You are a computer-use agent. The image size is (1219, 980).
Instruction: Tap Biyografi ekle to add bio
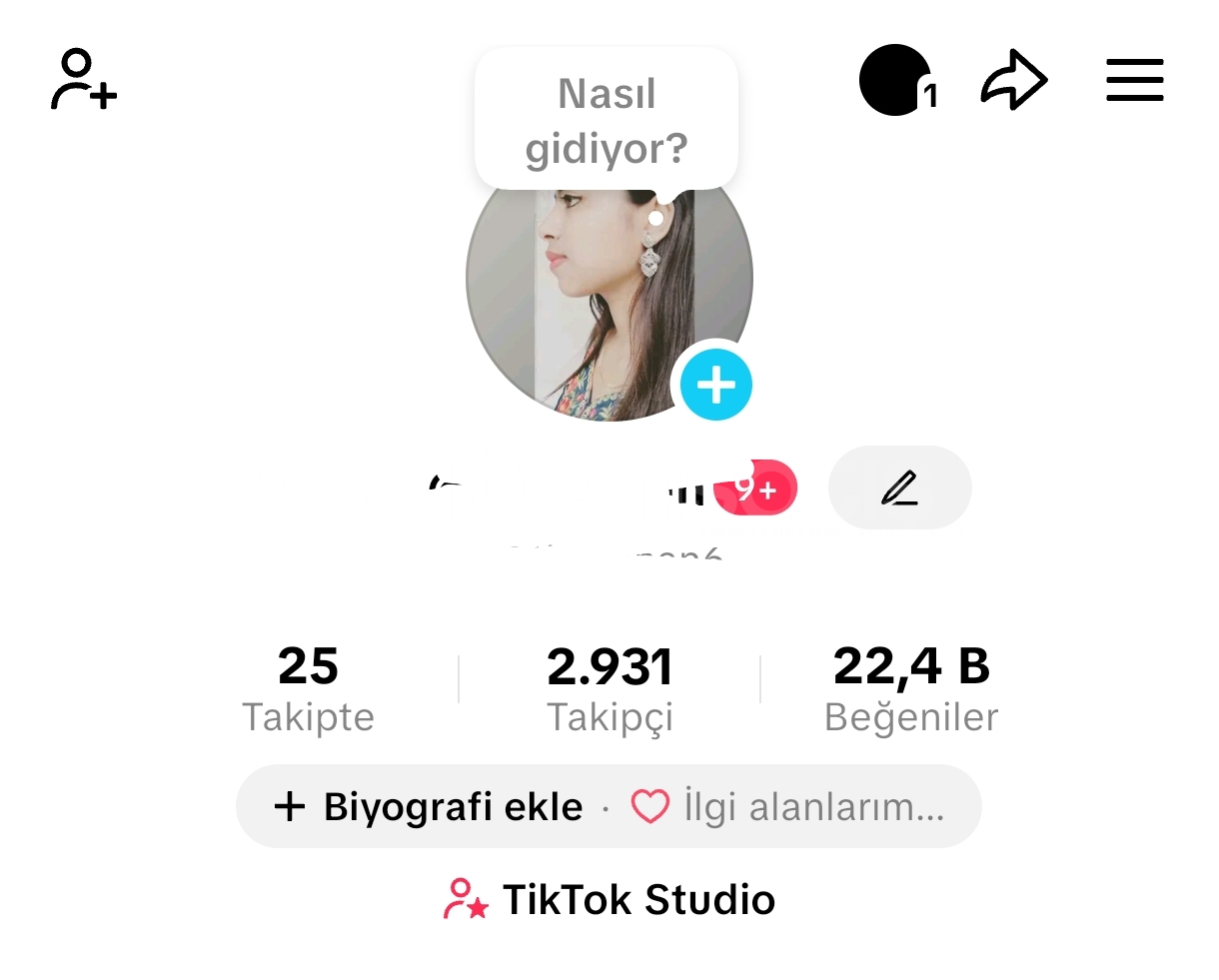click(430, 806)
